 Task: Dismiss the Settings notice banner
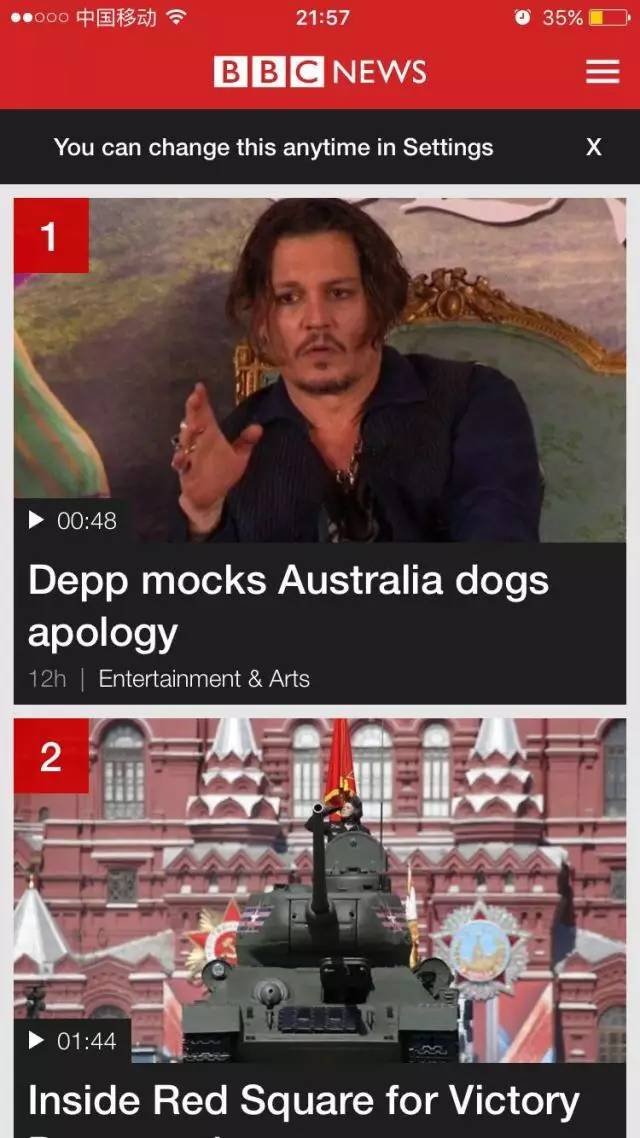click(593, 147)
